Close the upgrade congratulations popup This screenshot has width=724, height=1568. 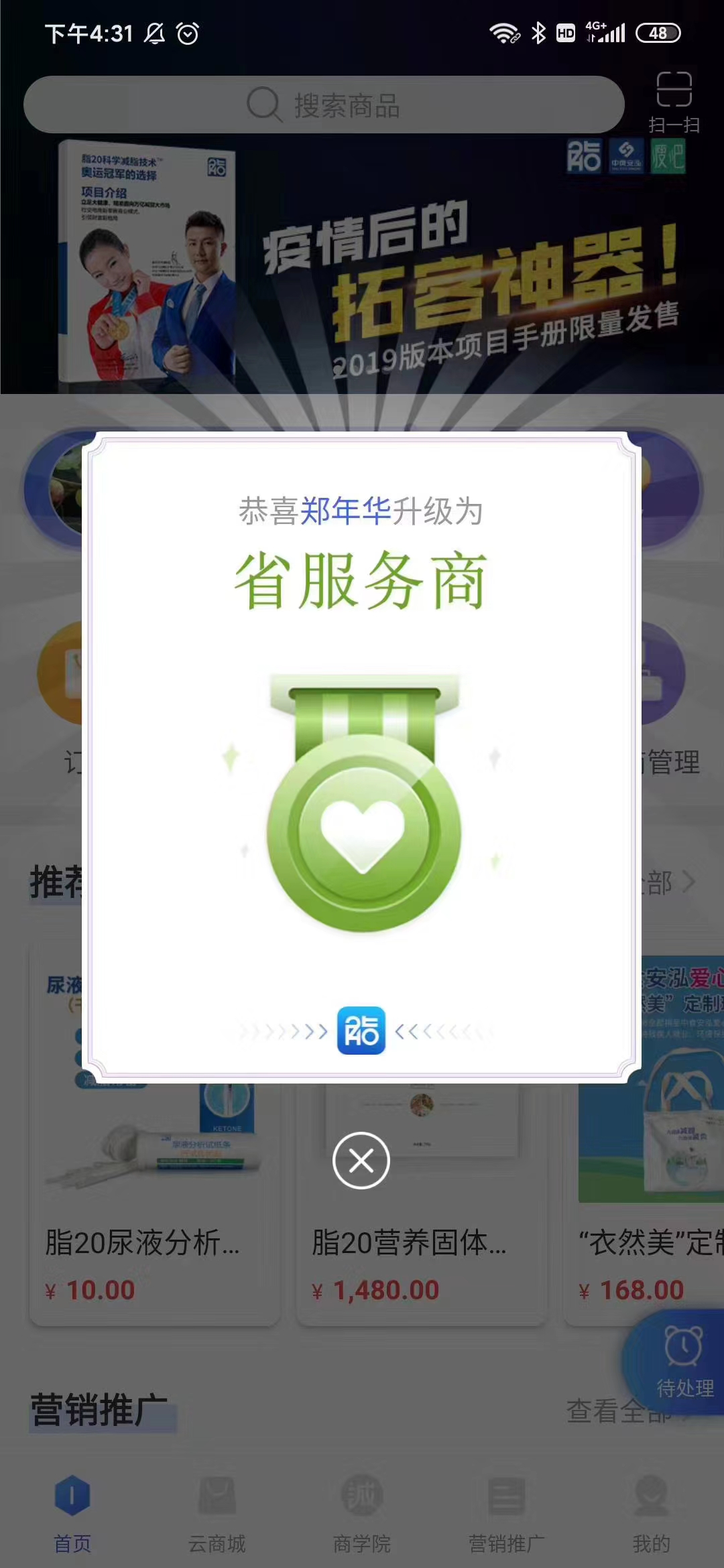tap(361, 1160)
